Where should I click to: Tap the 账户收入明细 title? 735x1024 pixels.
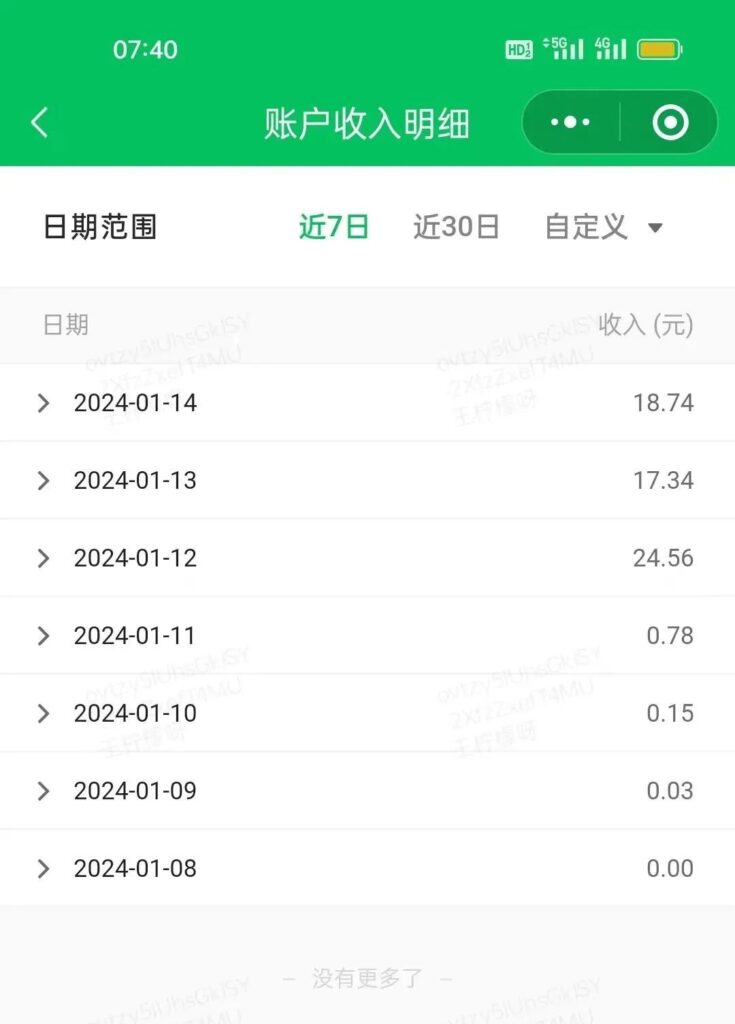click(367, 121)
